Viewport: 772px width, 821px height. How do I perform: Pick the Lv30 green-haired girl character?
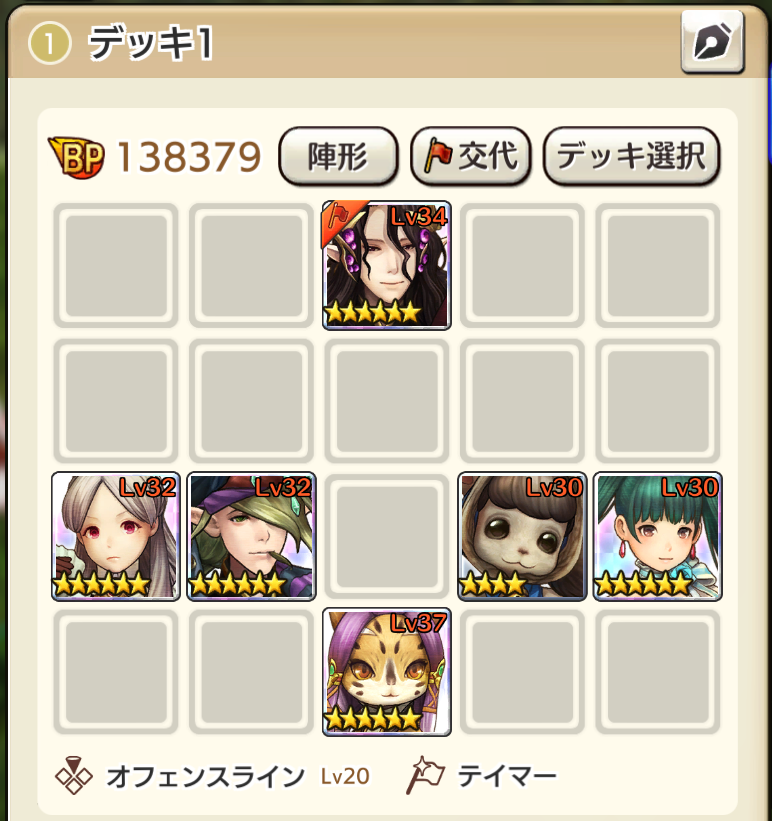coord(657,536)
